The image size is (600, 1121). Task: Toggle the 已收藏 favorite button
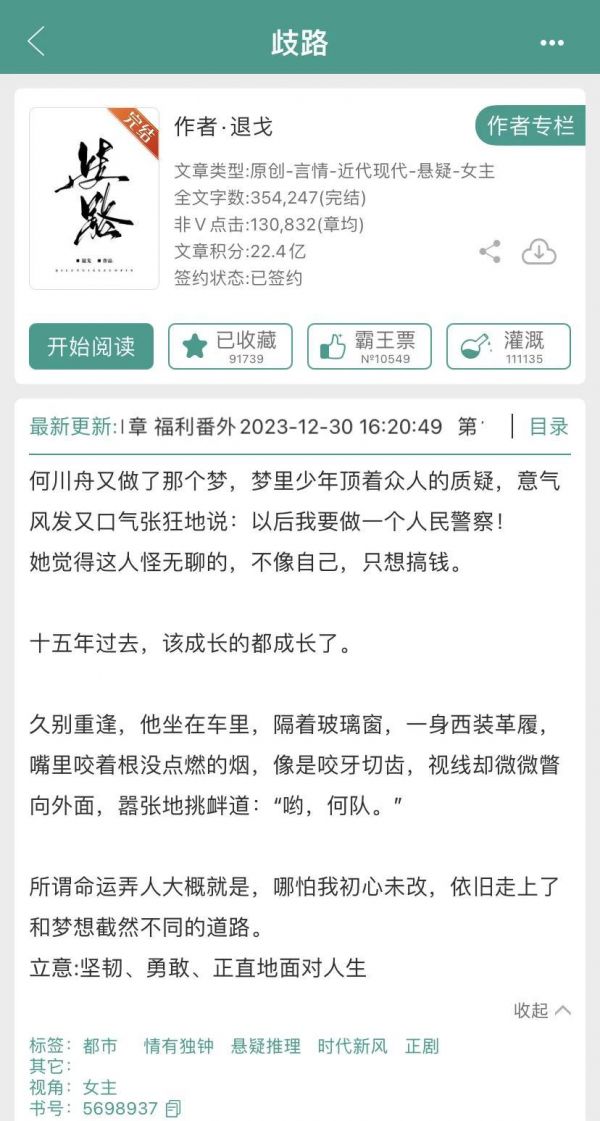coord(230,346)
